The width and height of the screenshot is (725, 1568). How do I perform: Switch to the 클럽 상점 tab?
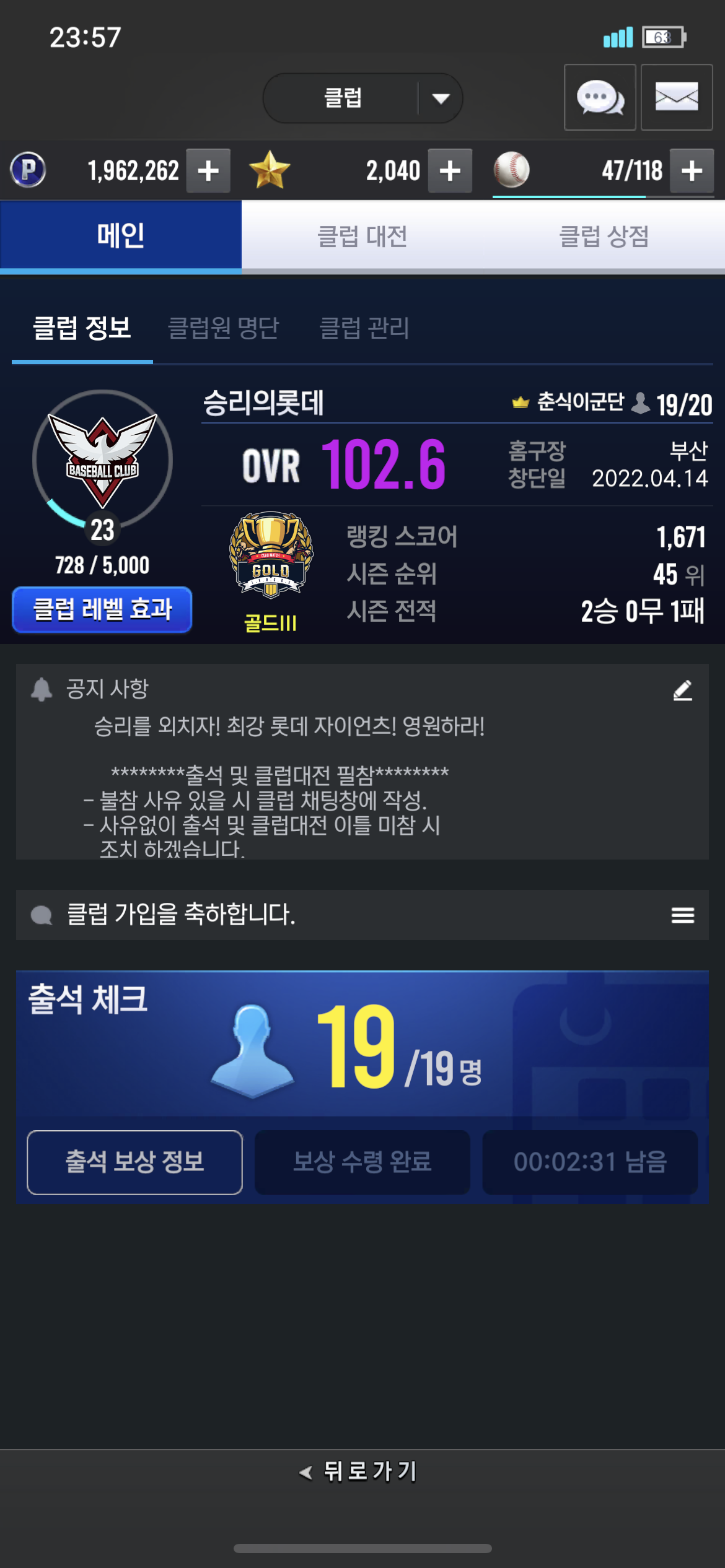[604, 236]
